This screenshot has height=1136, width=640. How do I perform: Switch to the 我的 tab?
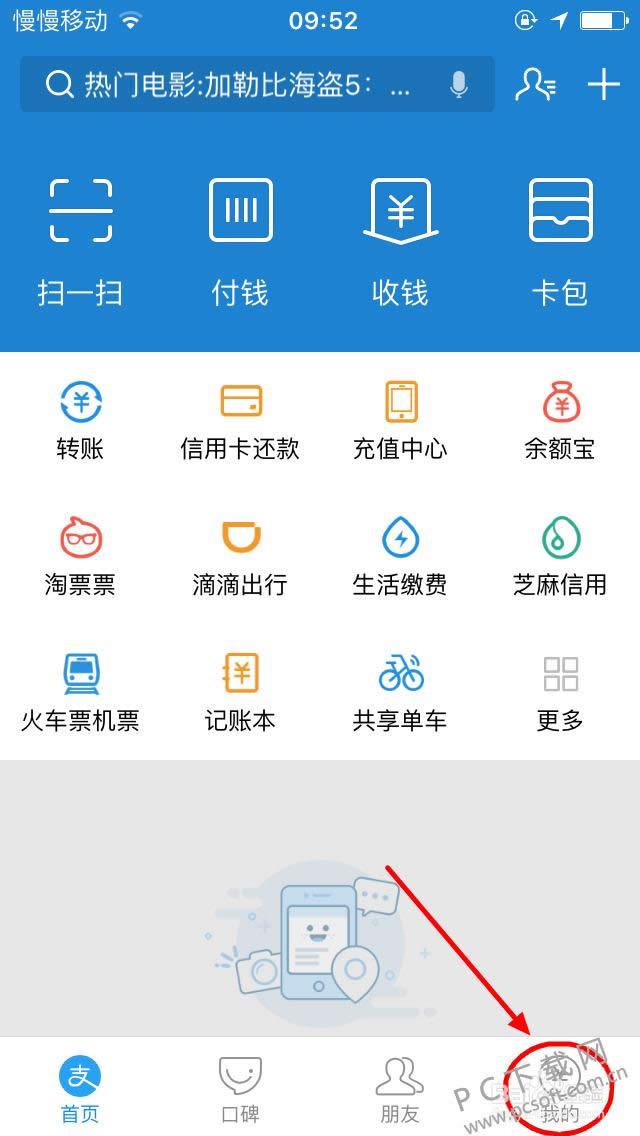click(x=560, y=1088)
